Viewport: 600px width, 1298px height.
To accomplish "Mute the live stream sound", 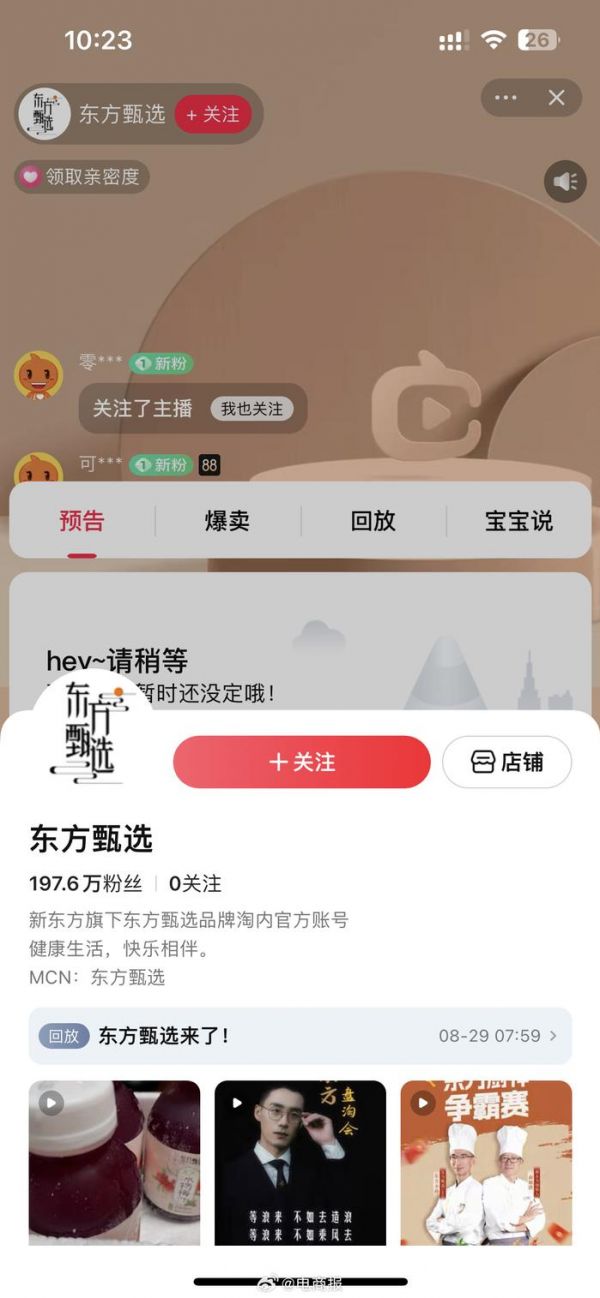I will coord(565,181).
